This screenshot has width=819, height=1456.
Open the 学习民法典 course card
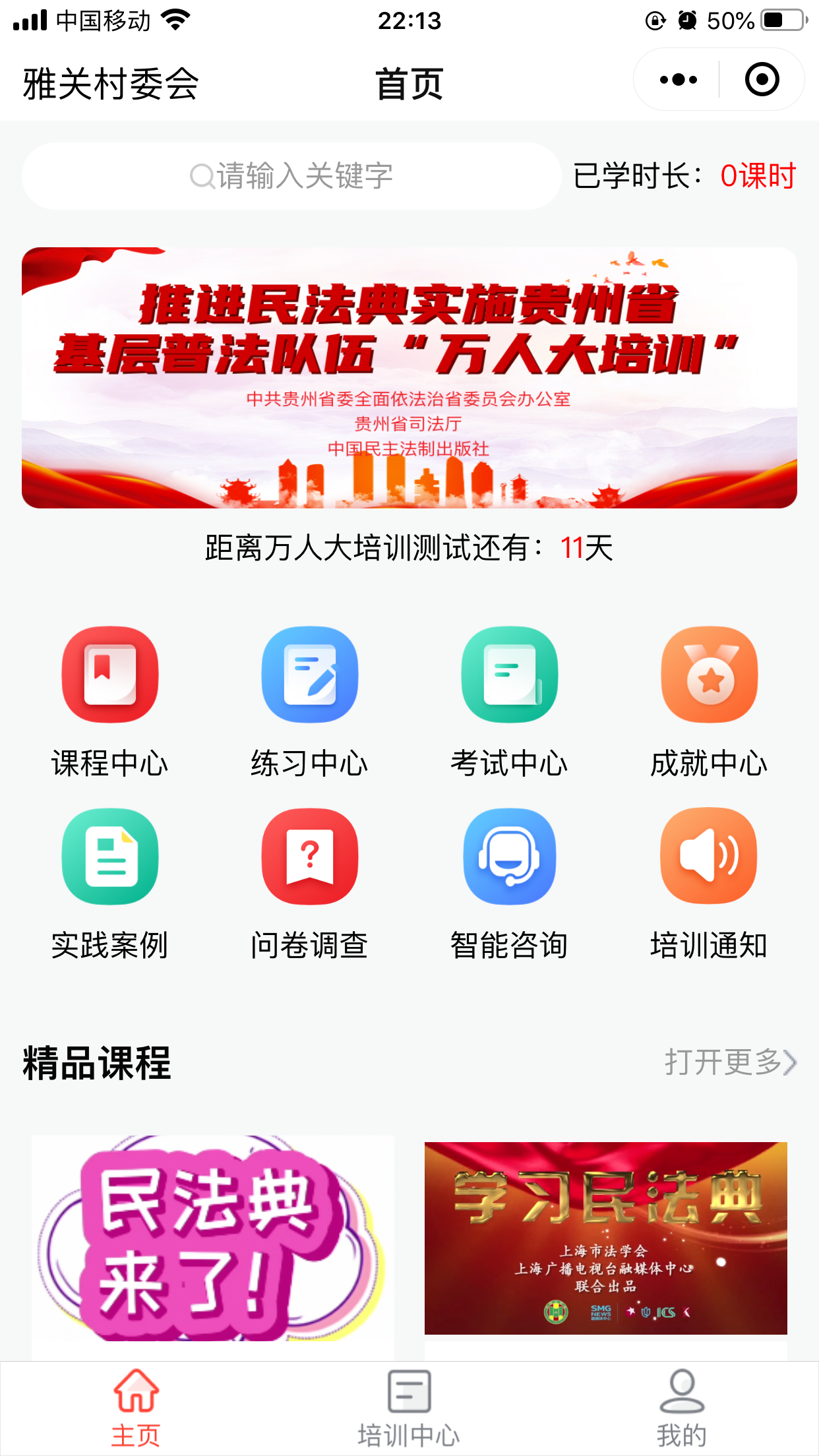coord(605,1240)
